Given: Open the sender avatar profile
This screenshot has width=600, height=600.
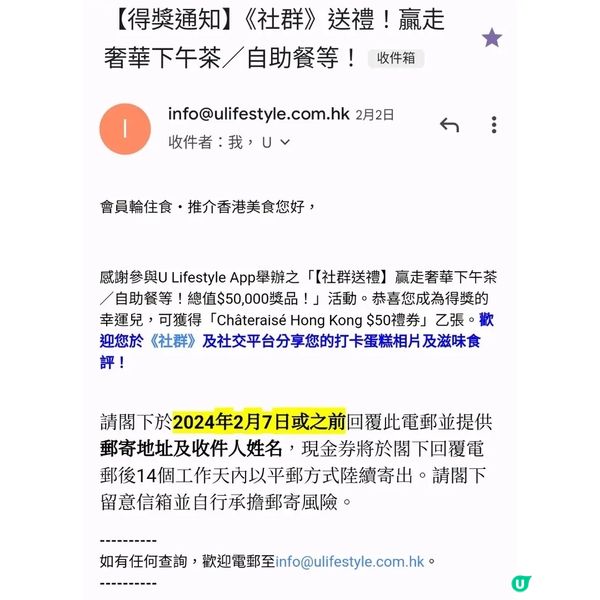Looking at the screenshot, I should pyautogui.click(x=125, y=129).
